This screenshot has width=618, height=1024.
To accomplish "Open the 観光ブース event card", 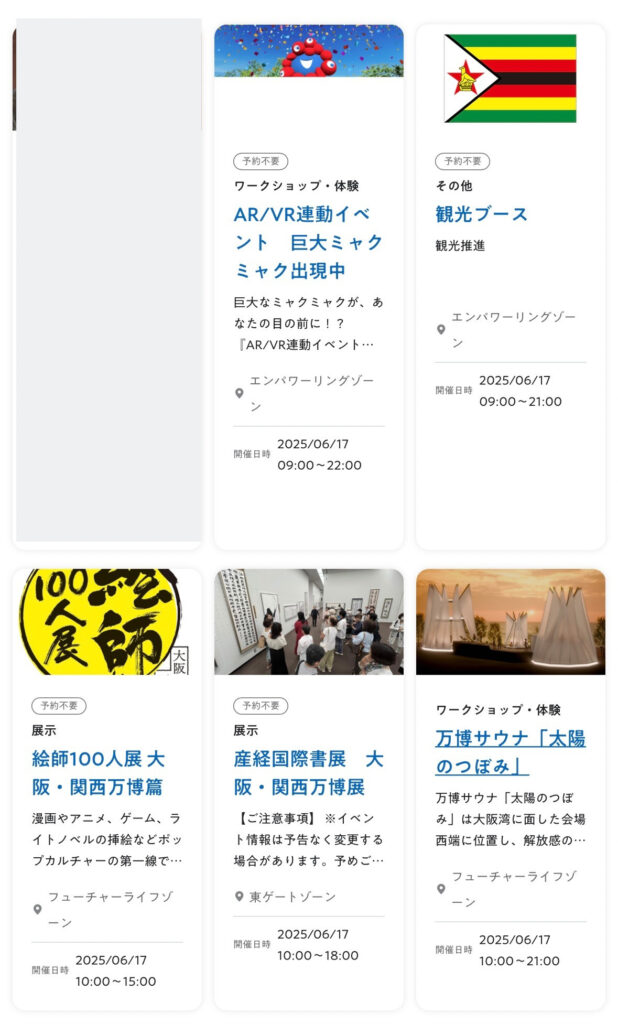I will [481, 213].
